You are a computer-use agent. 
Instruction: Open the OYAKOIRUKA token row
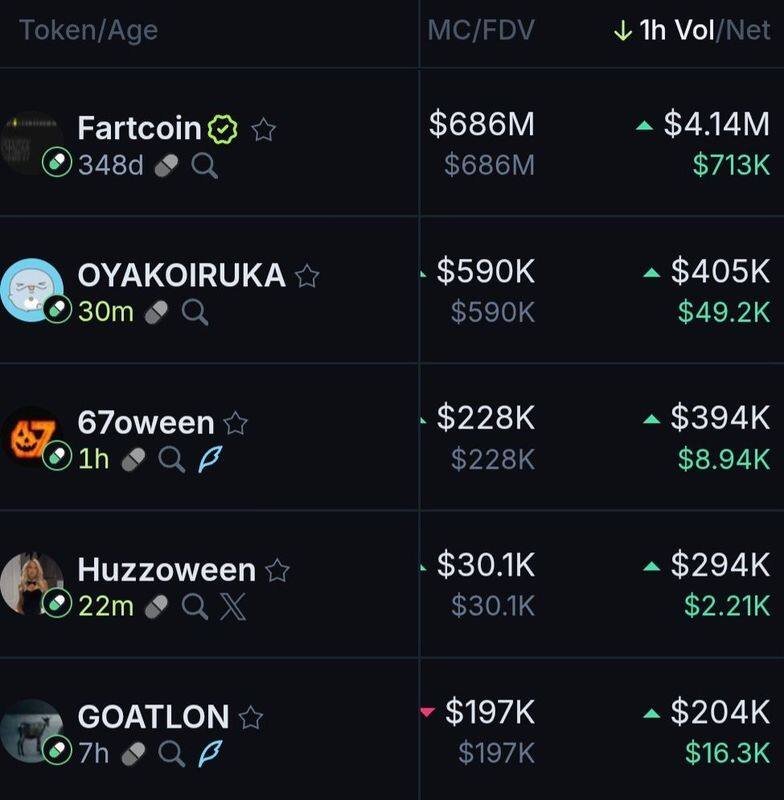coord(181,276)
